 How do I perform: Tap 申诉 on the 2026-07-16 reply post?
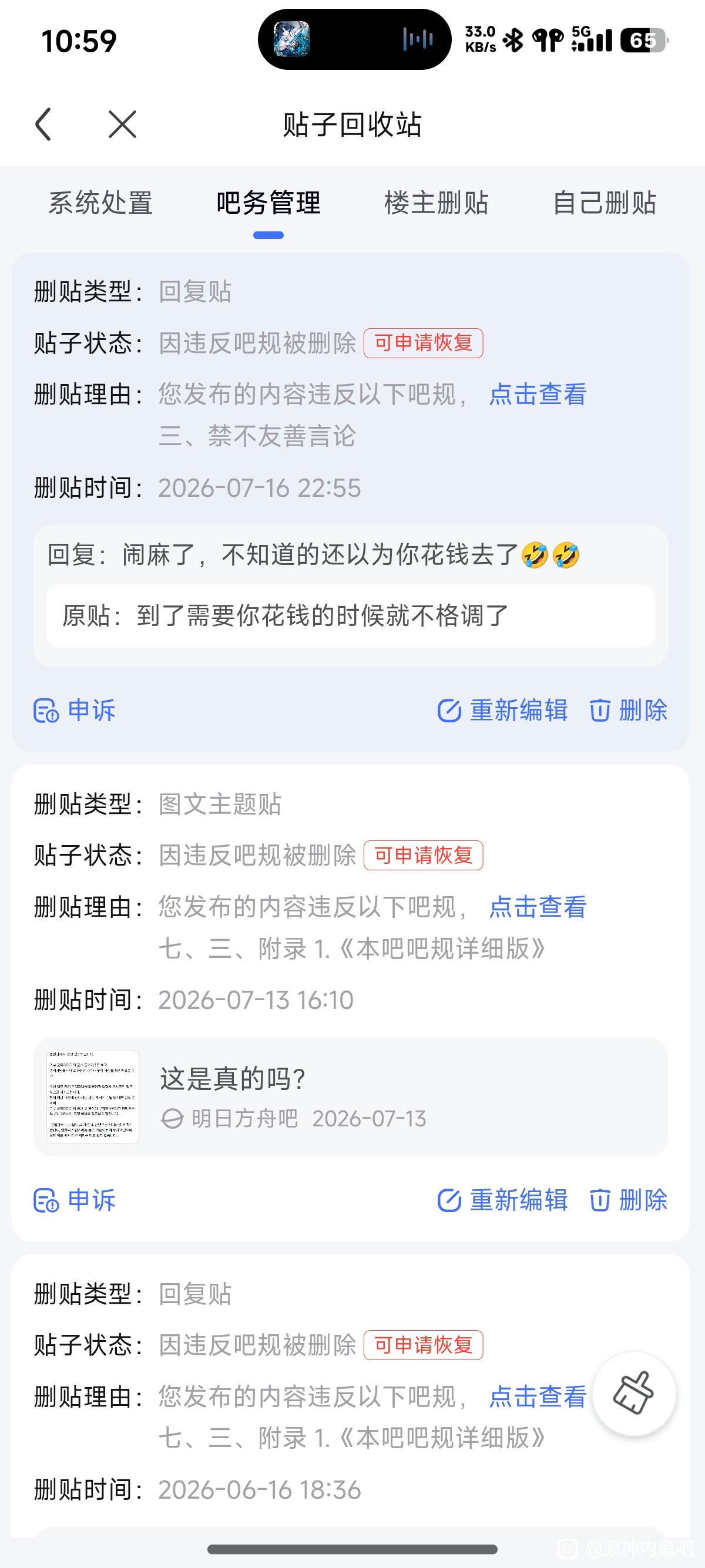(74, 711)
